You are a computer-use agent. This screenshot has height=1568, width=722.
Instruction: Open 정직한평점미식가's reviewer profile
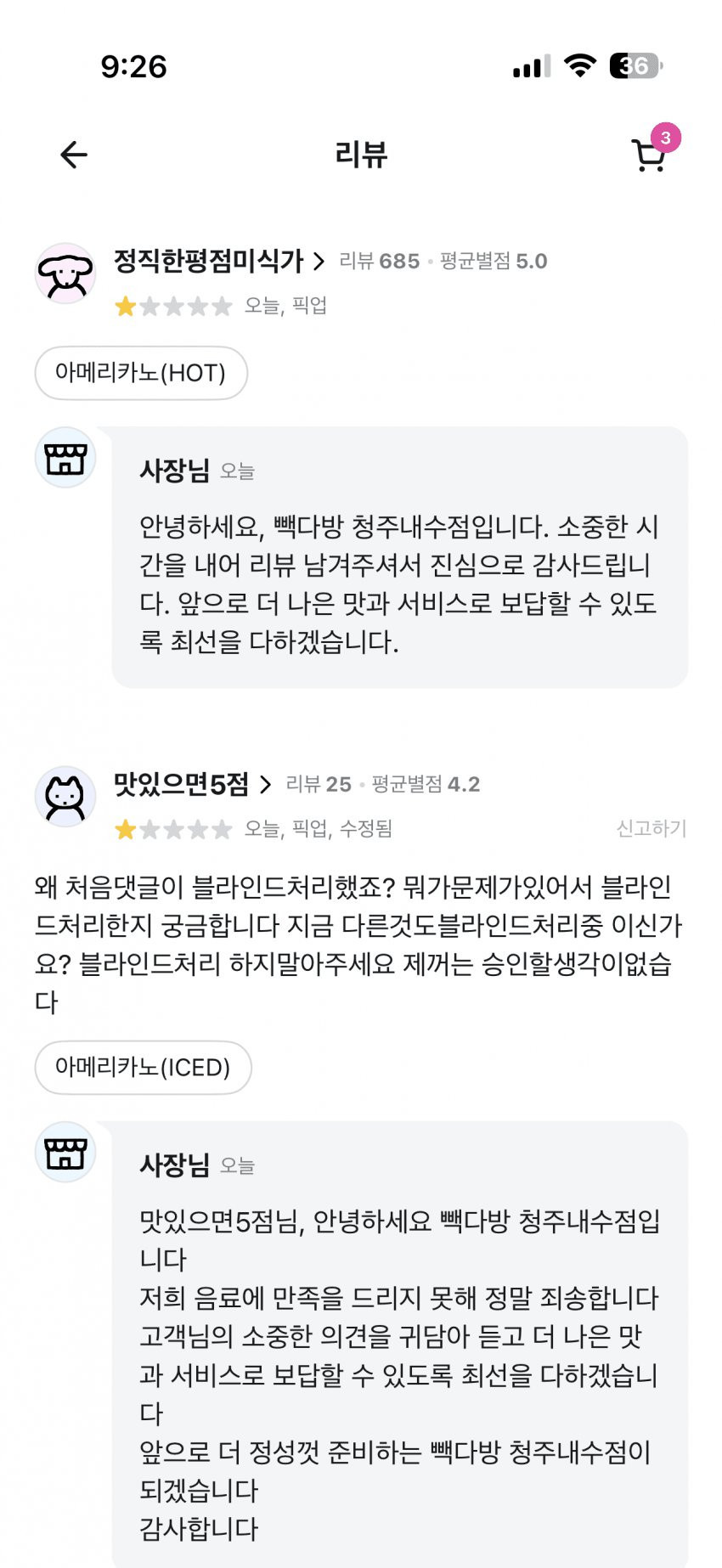(218, 261)
